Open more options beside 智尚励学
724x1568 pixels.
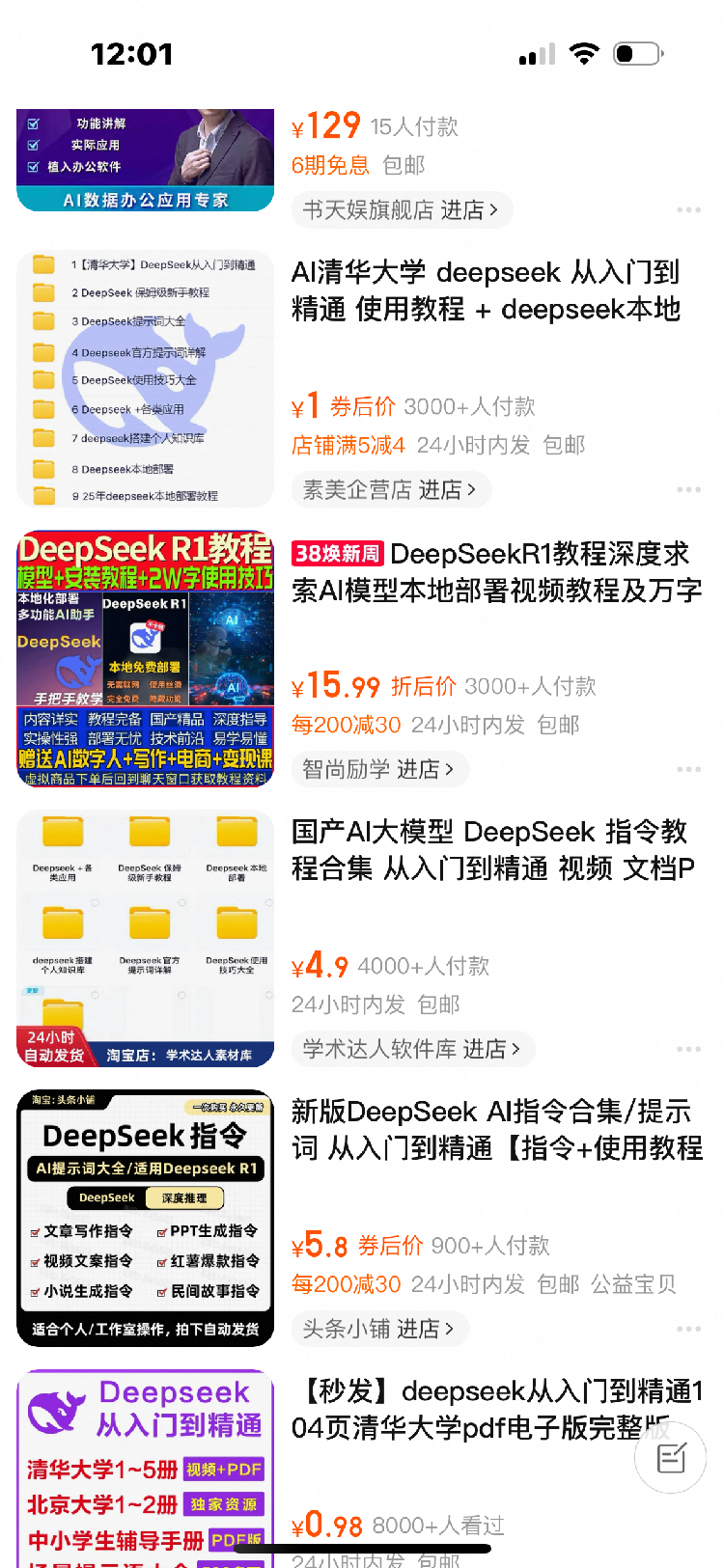688,770
